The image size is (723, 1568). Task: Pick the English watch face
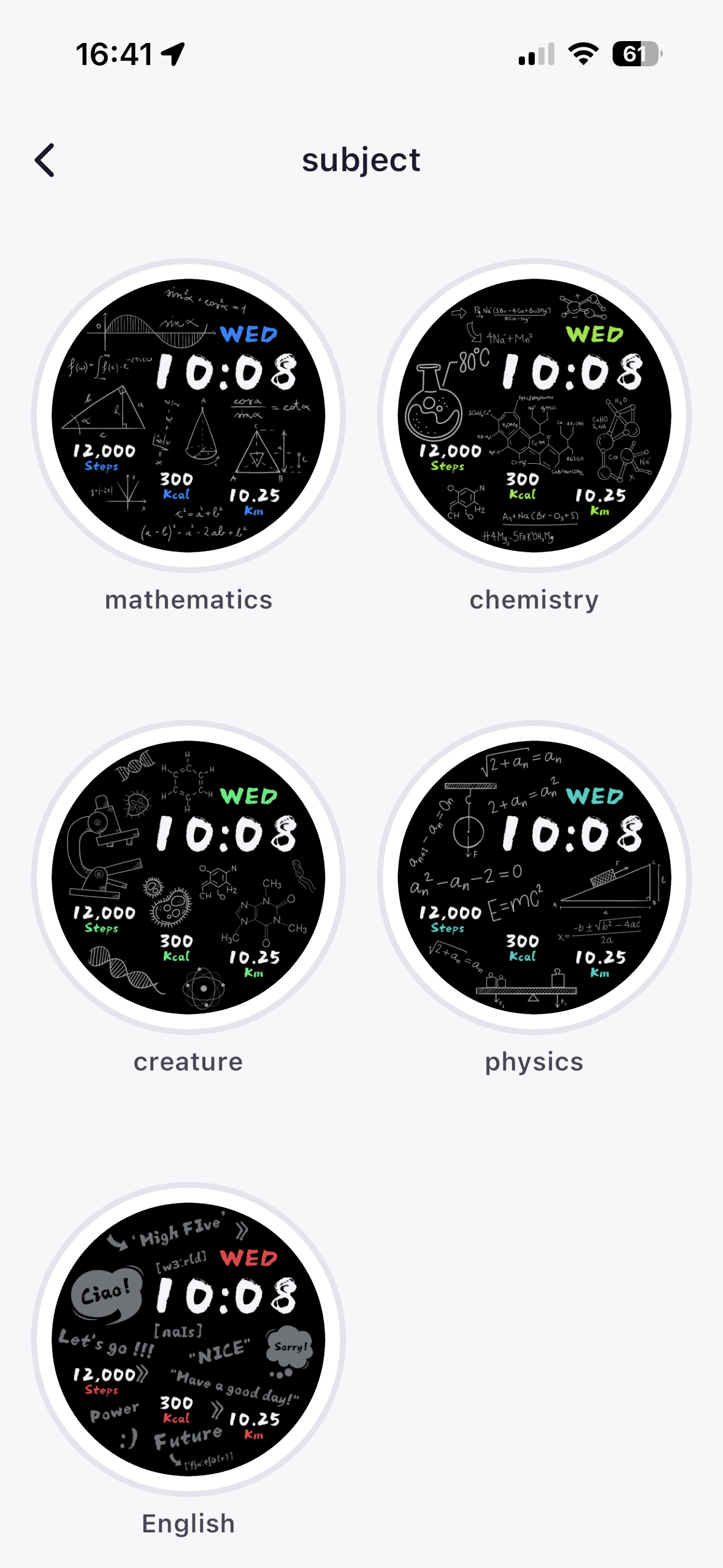[x=188, y=1340]
